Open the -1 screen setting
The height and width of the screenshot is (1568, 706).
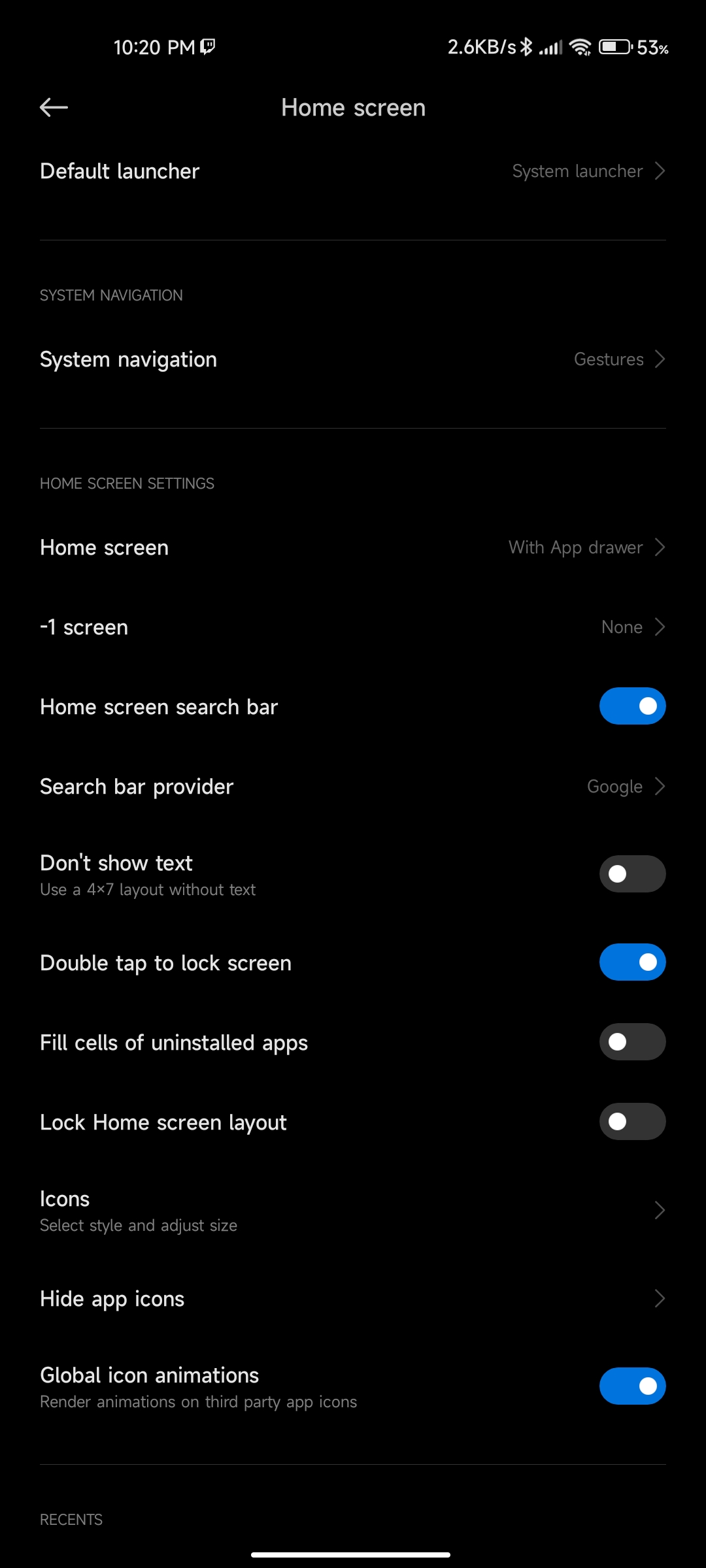pos(353,627)
